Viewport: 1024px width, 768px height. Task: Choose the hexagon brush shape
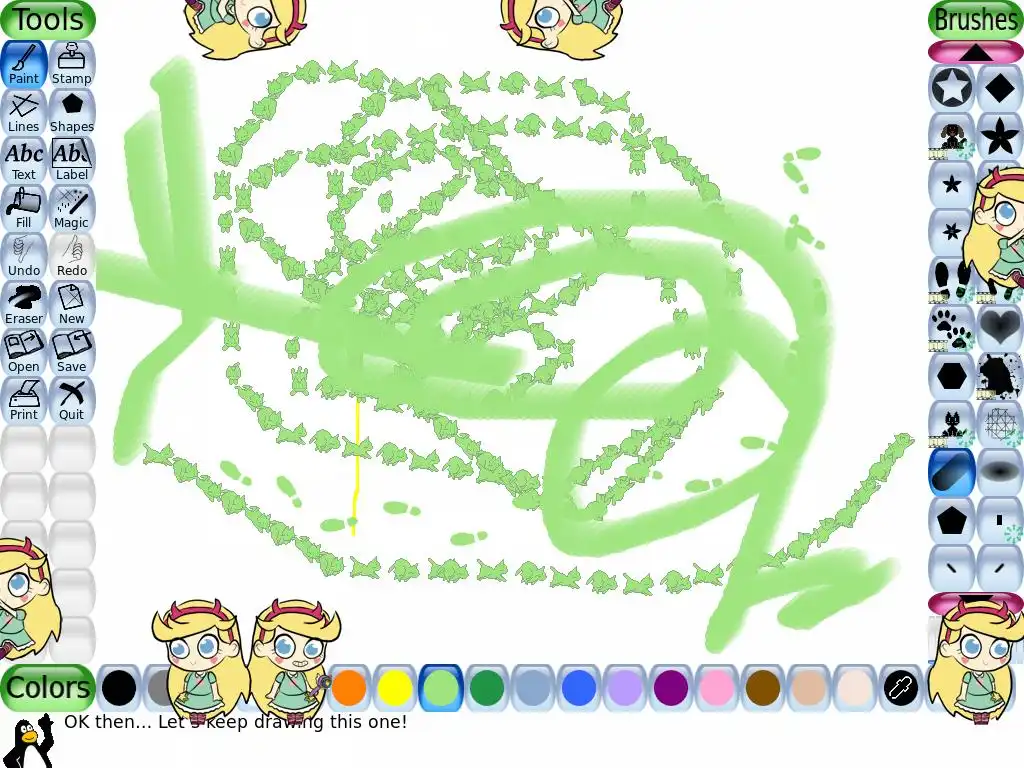pos(952,376)
